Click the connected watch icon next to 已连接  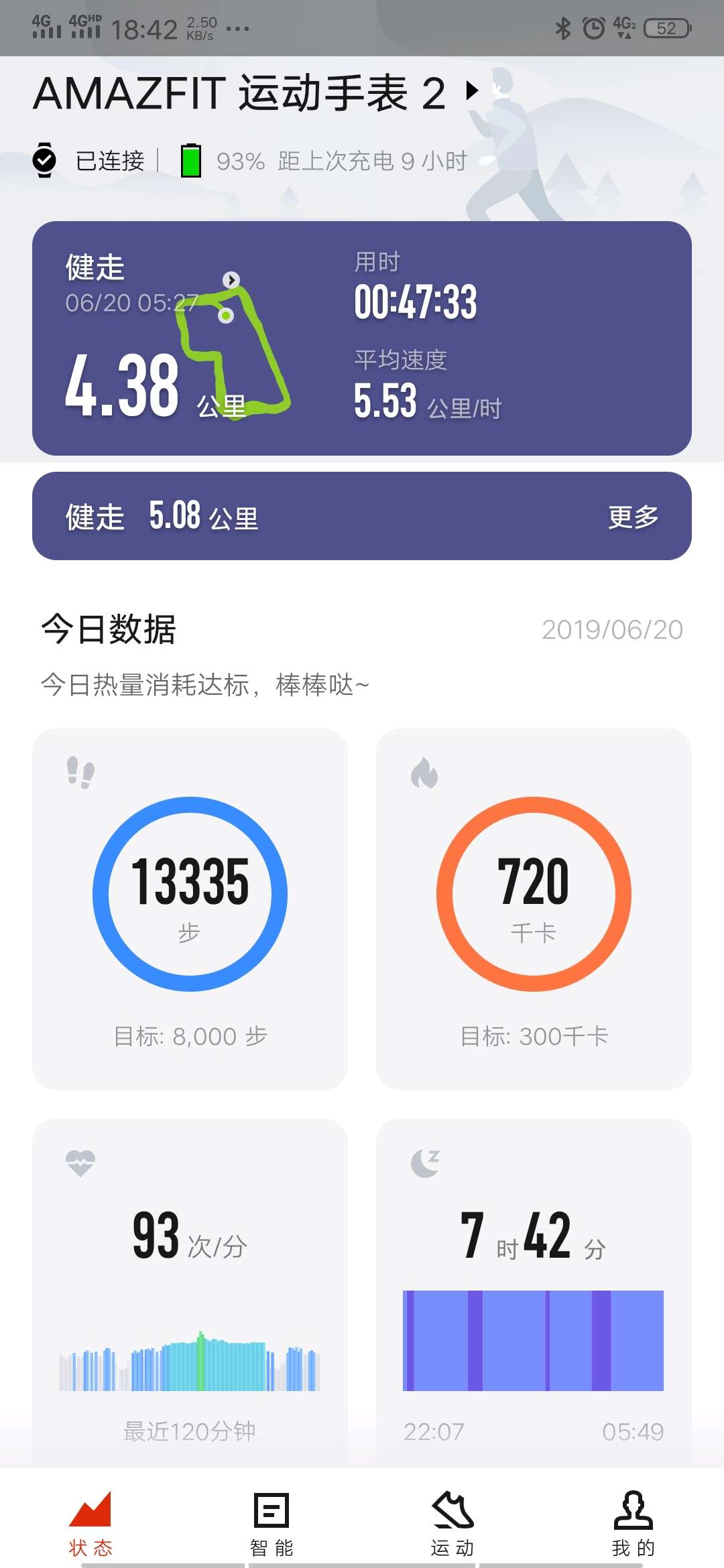click(x=44, y=161)
